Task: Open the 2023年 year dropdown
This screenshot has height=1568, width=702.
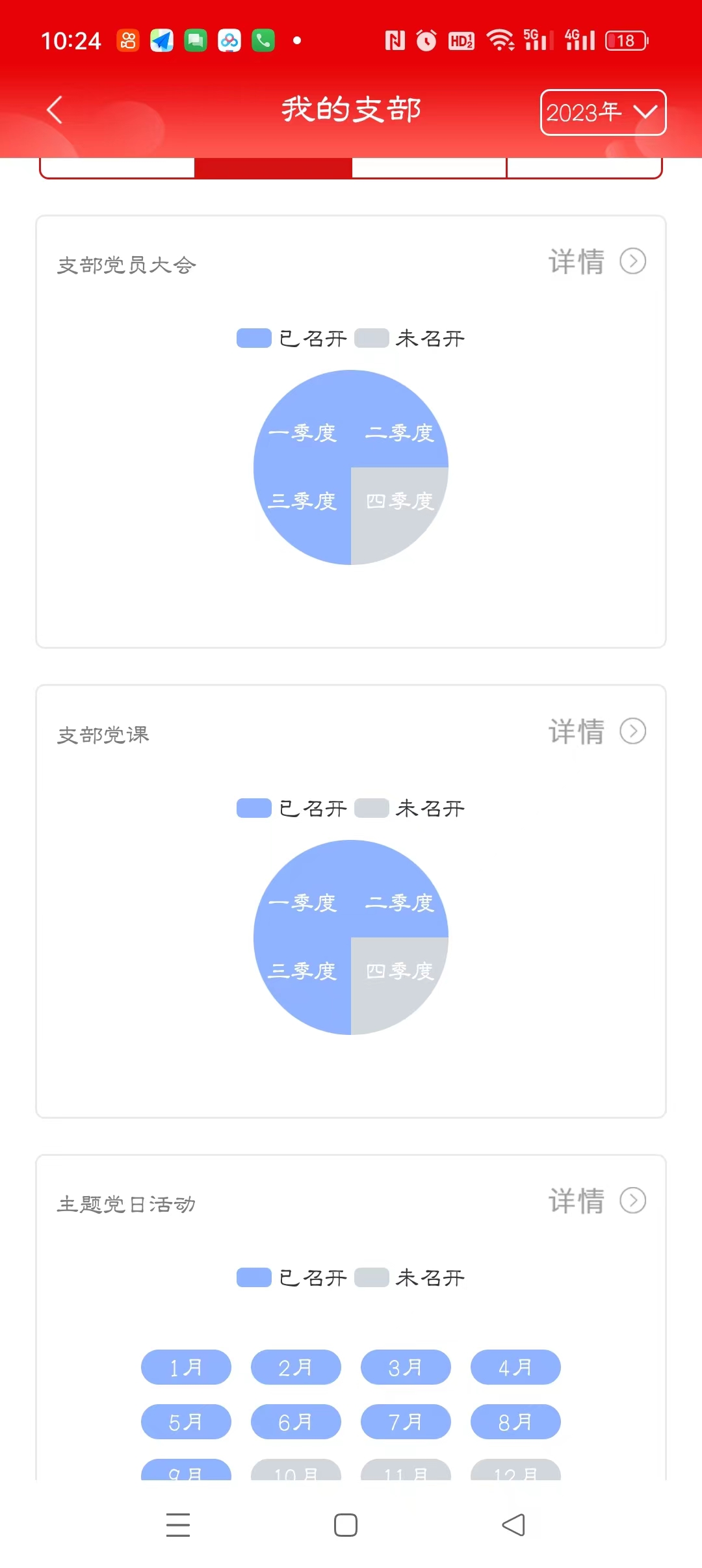Action: [603, 112]
